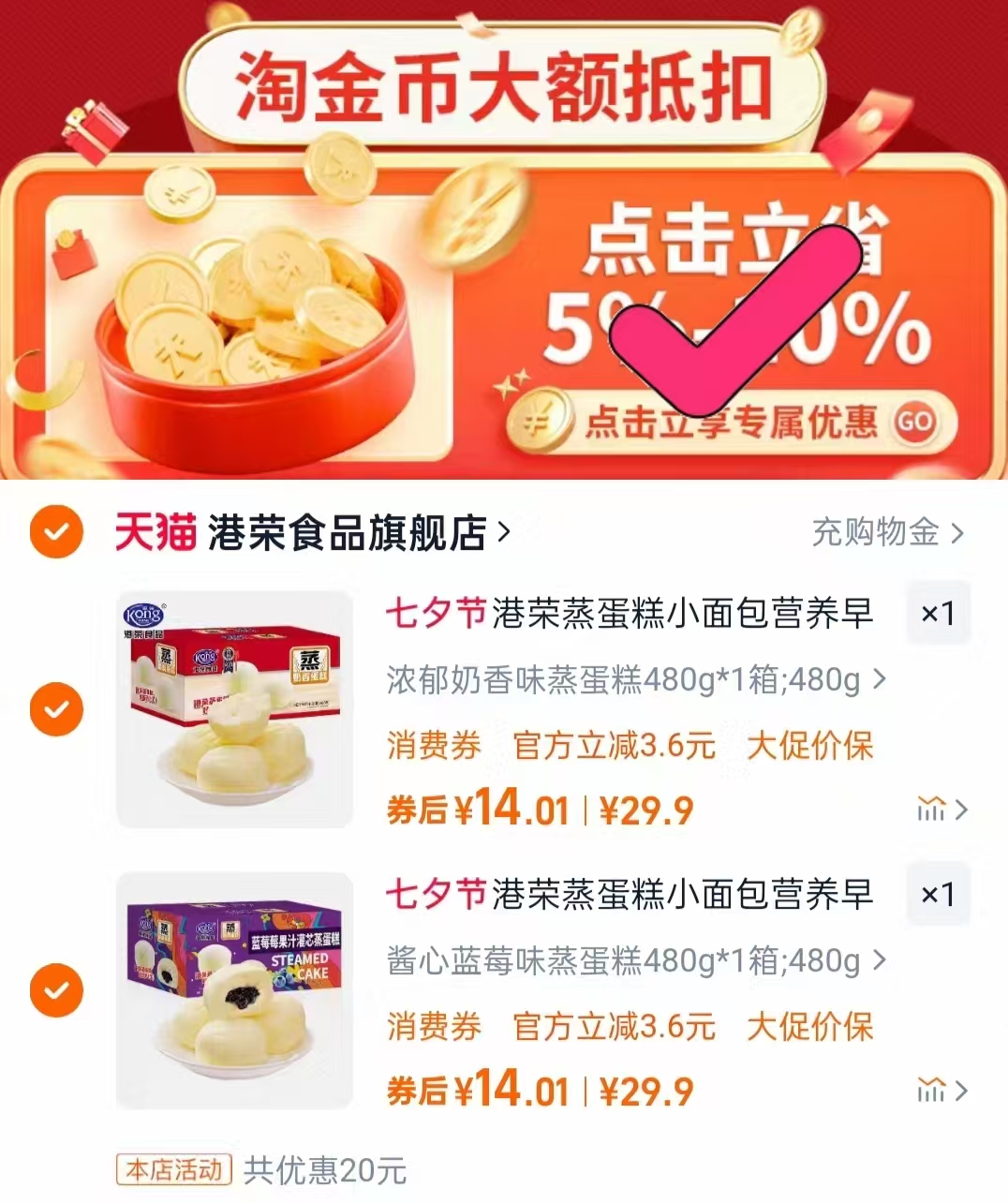Tap the circular GO icon in banner
Viewport: 1008px width, 1203px height.
(915, 420)
